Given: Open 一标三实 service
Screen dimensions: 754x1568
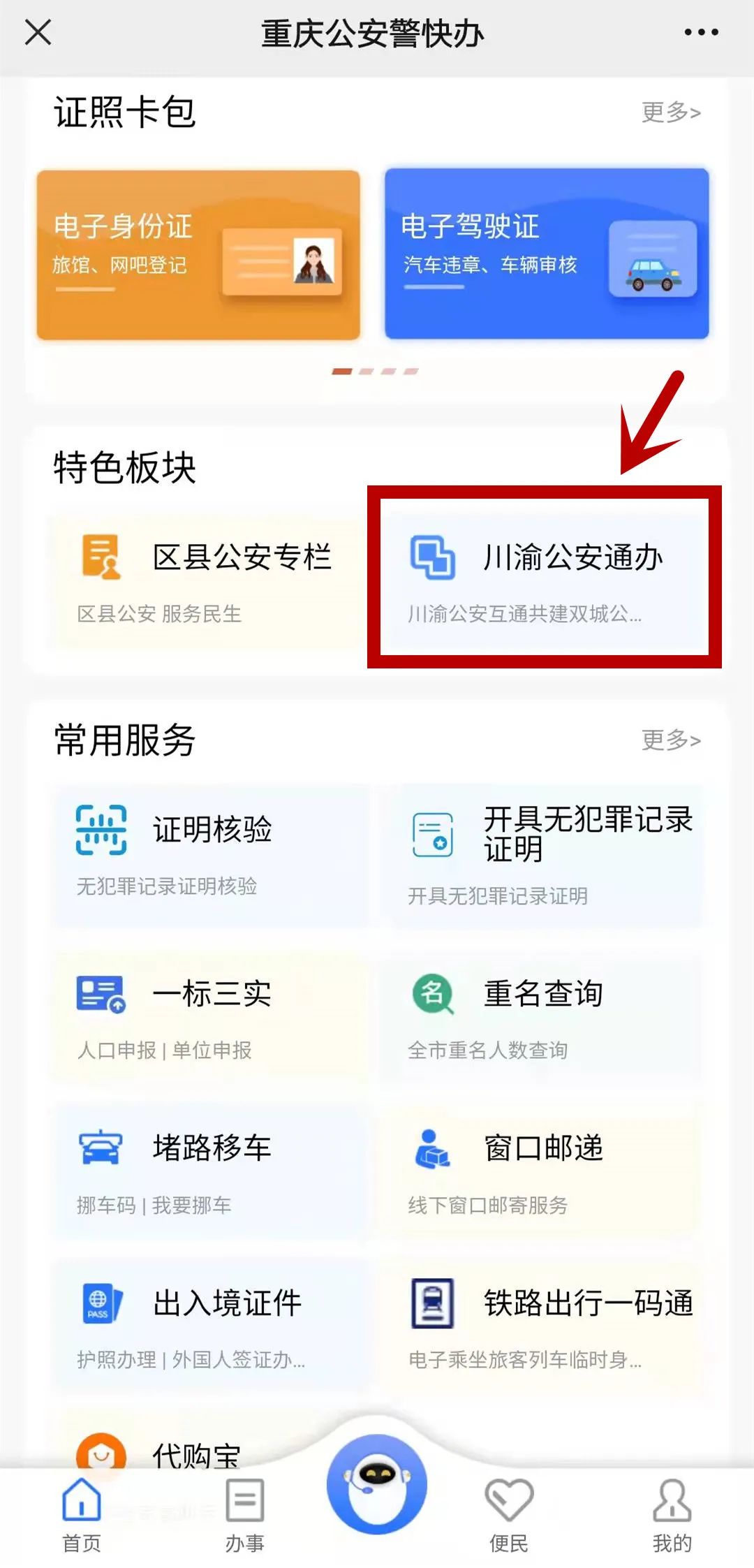Looking at the screenshot, I should tap(209, 1021).
